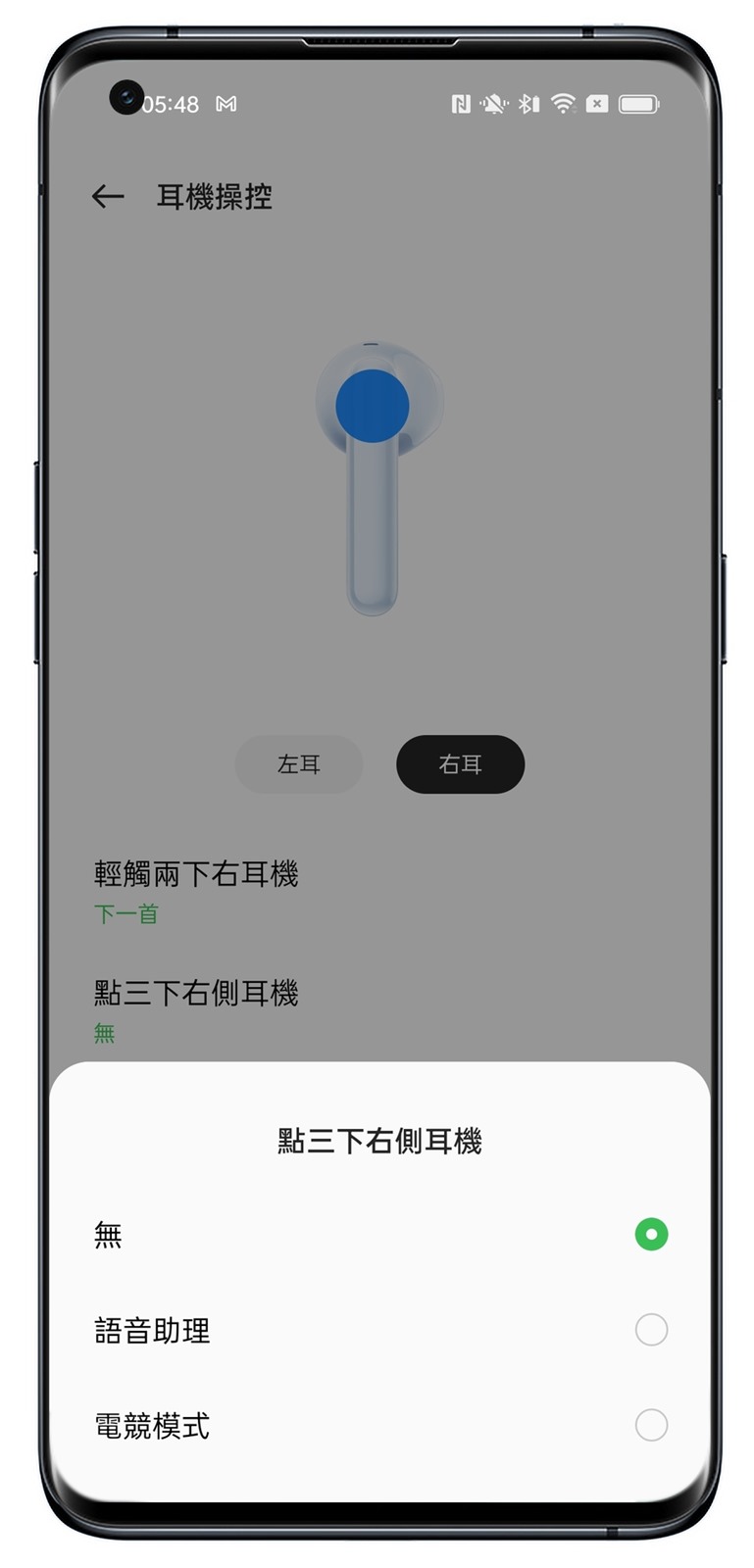
Task: Go back from 耳機操控
Action: click(108, 197)
